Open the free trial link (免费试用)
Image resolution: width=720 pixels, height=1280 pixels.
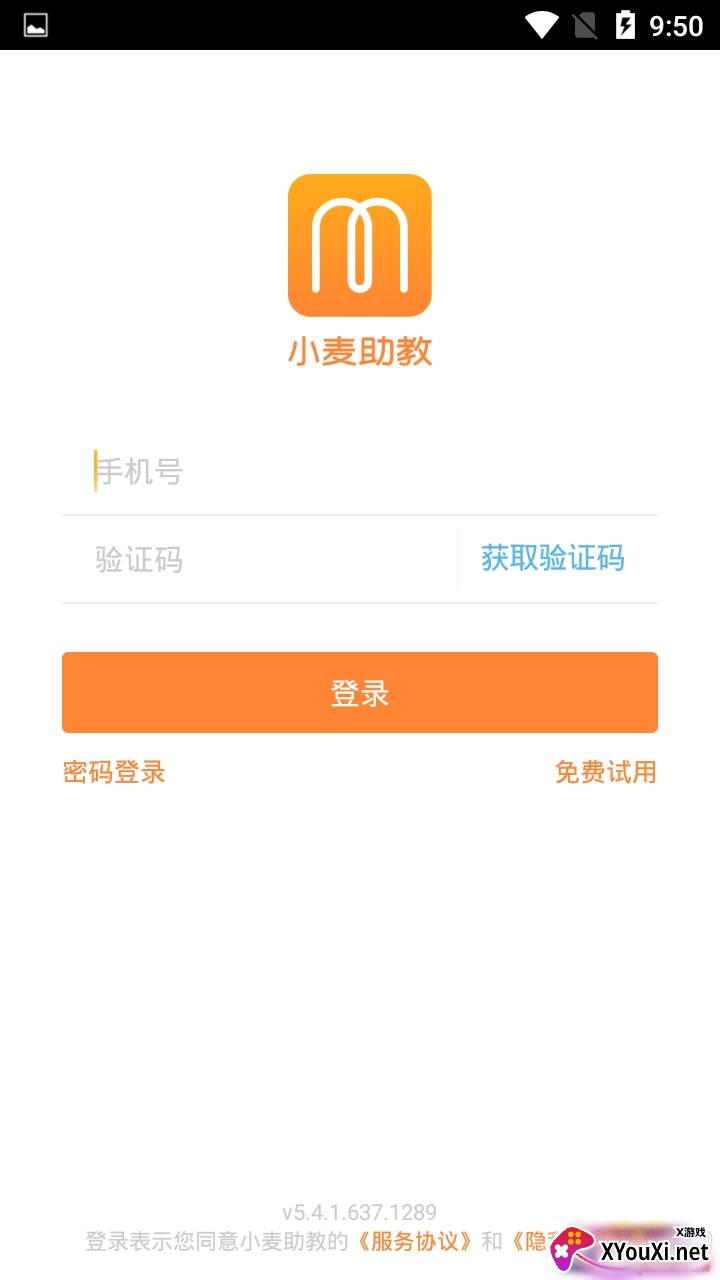(x=606, y=772)
